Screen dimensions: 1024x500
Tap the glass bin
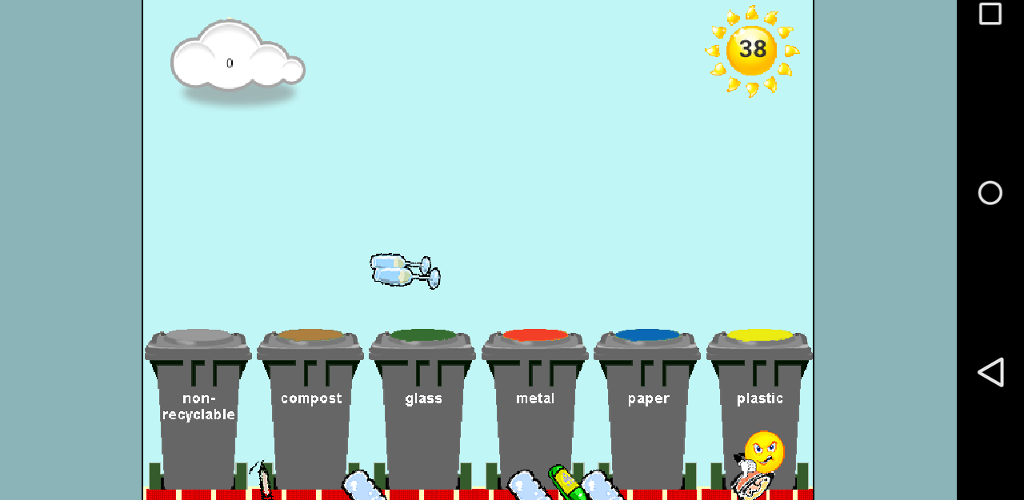(423, 405)
